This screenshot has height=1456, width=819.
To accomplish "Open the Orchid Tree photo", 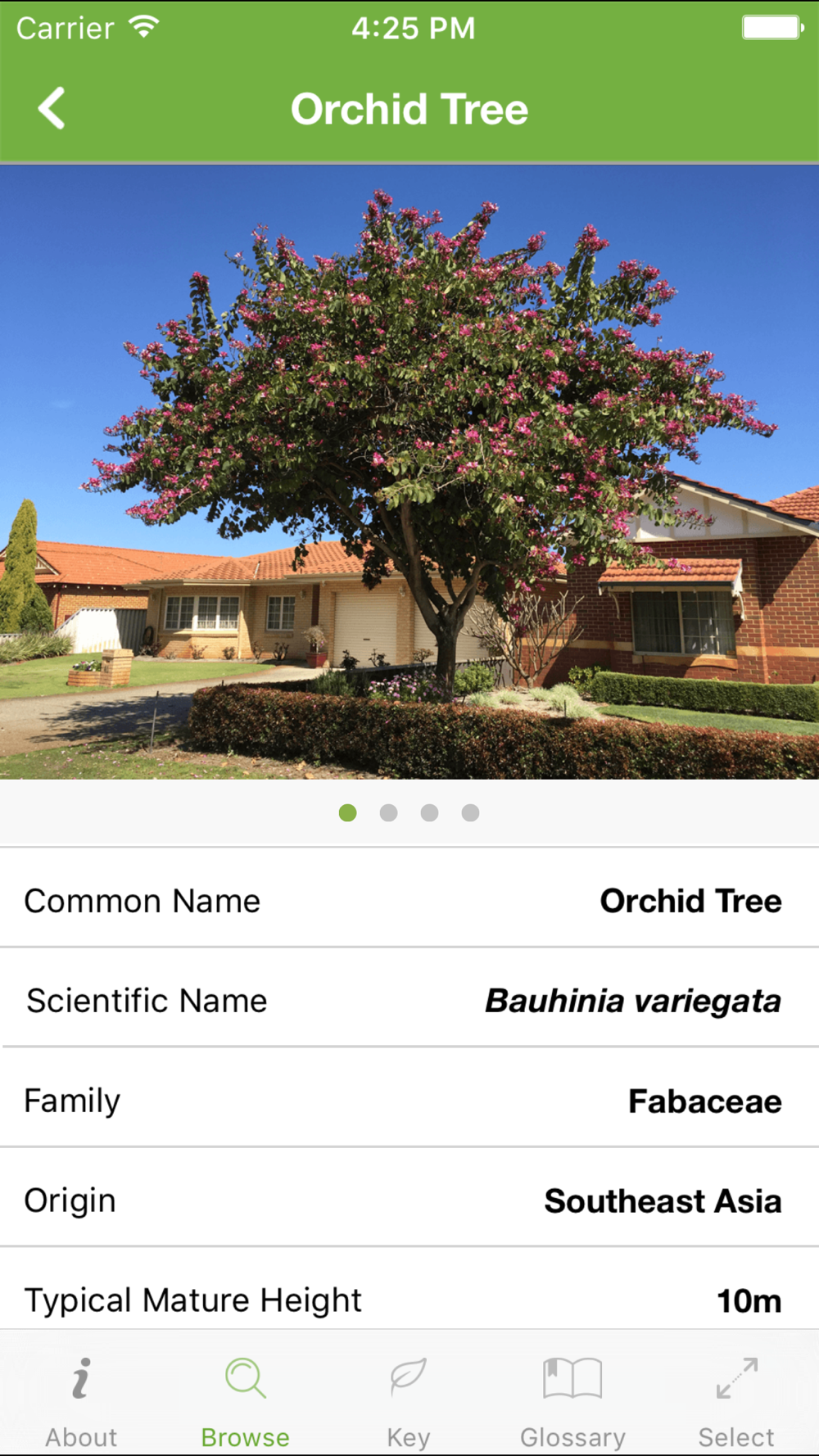I will (x=409, y=472).
